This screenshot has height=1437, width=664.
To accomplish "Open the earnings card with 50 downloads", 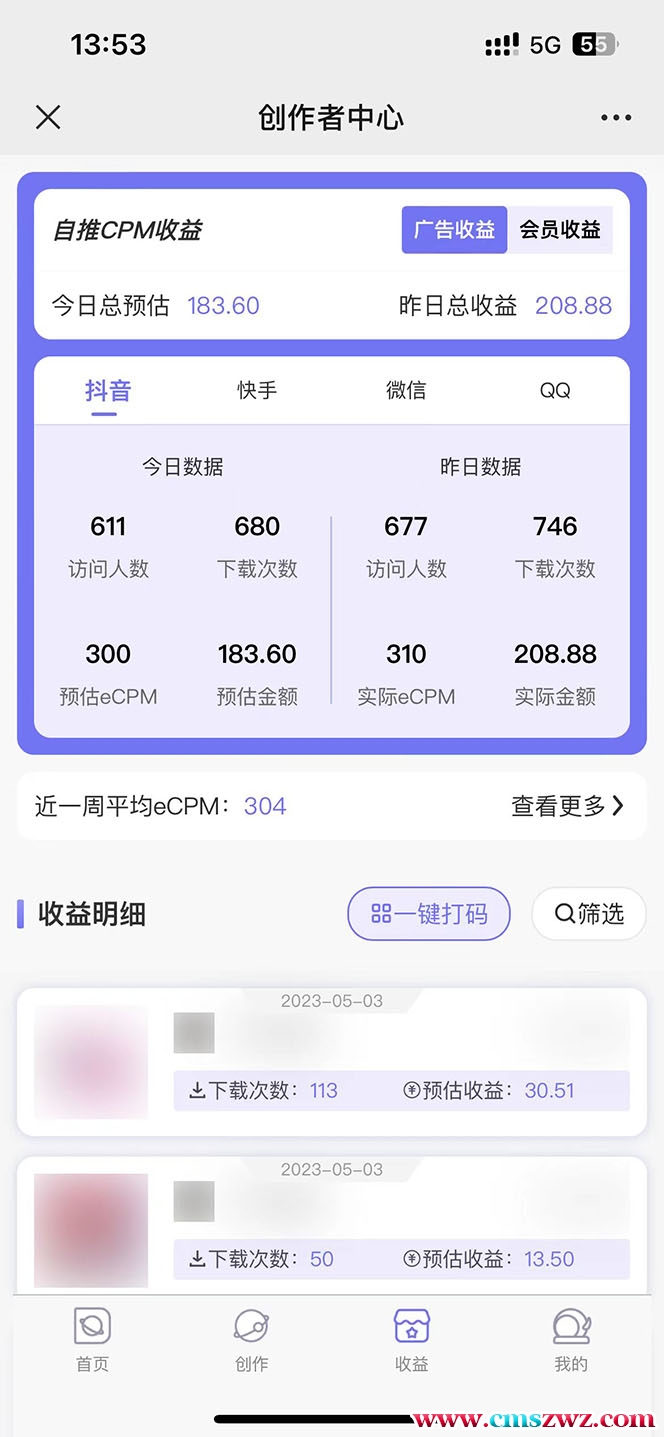I will click(x=332, y=1230).
